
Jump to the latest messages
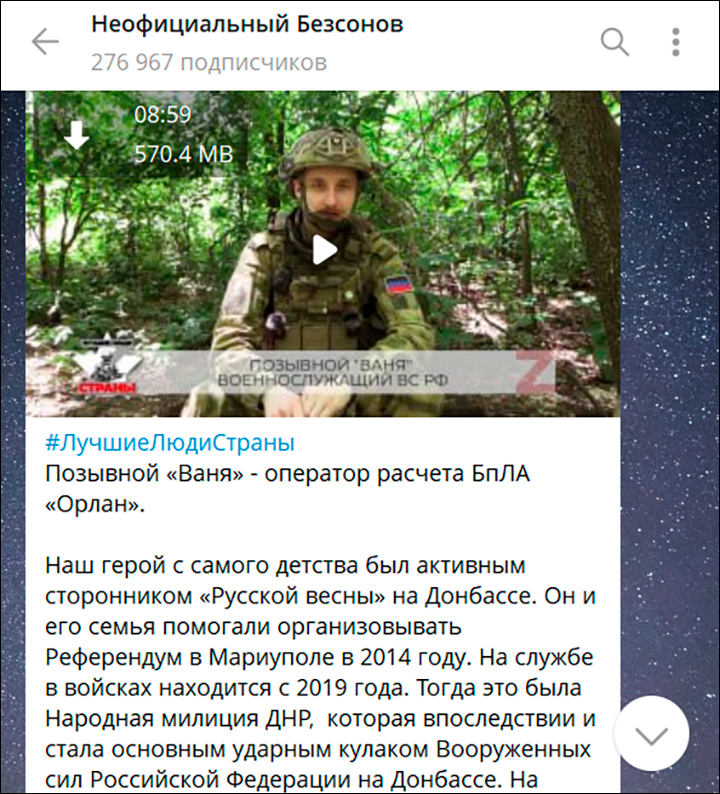pos(652,735)
